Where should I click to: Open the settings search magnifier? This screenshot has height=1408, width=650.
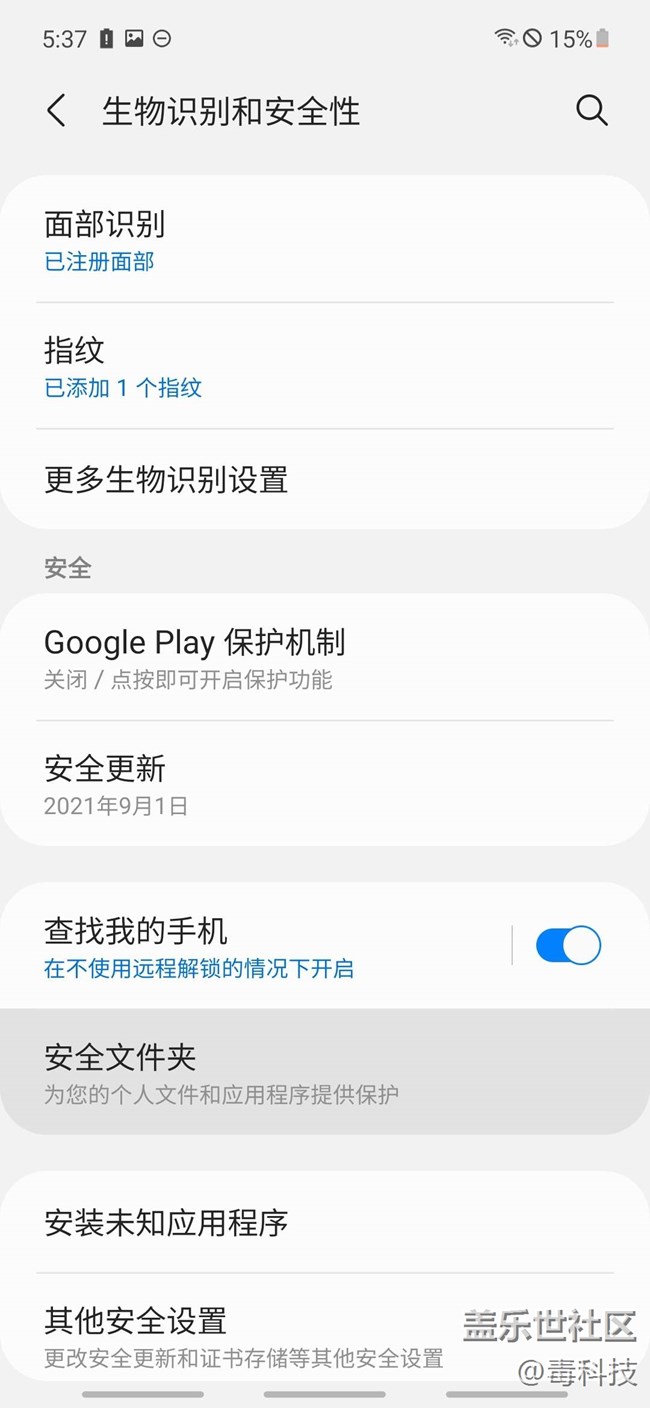pos(591,111)
